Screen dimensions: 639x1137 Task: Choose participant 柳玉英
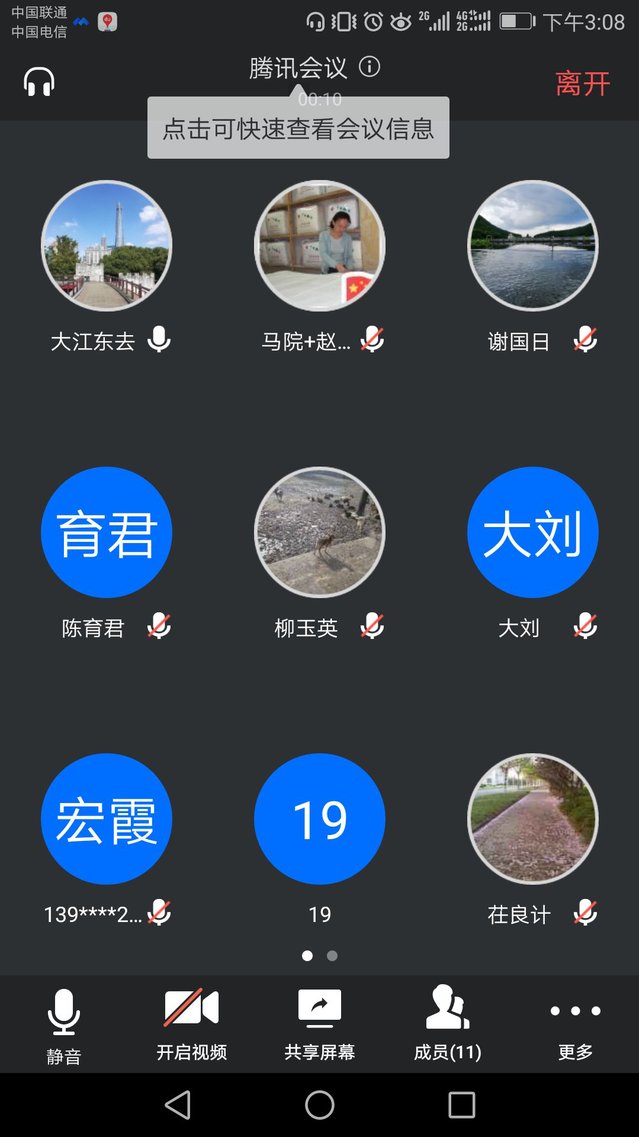pyautogui.click(x=319, y=532)
